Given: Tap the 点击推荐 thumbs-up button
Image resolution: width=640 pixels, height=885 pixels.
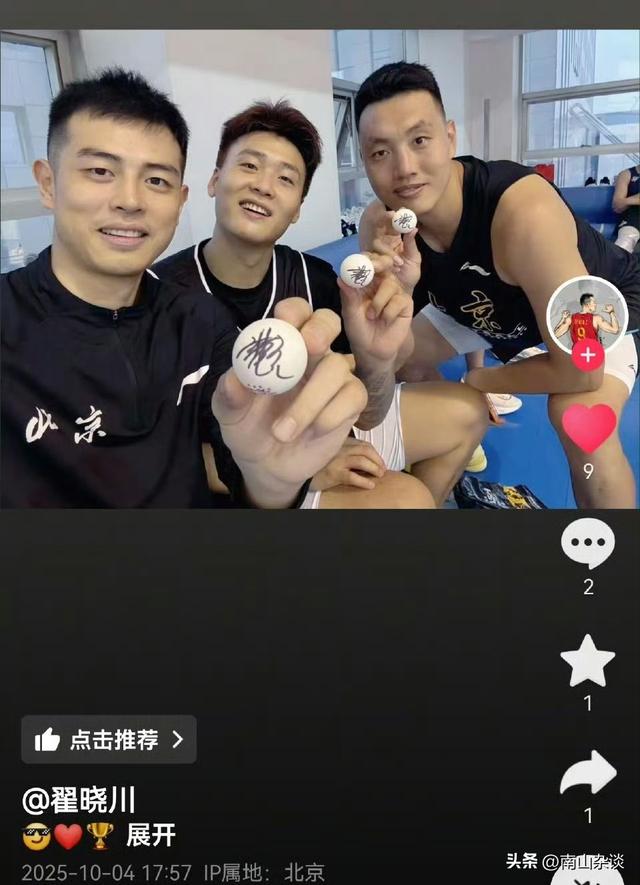Looking at the screenshot, I should [109, 740].
